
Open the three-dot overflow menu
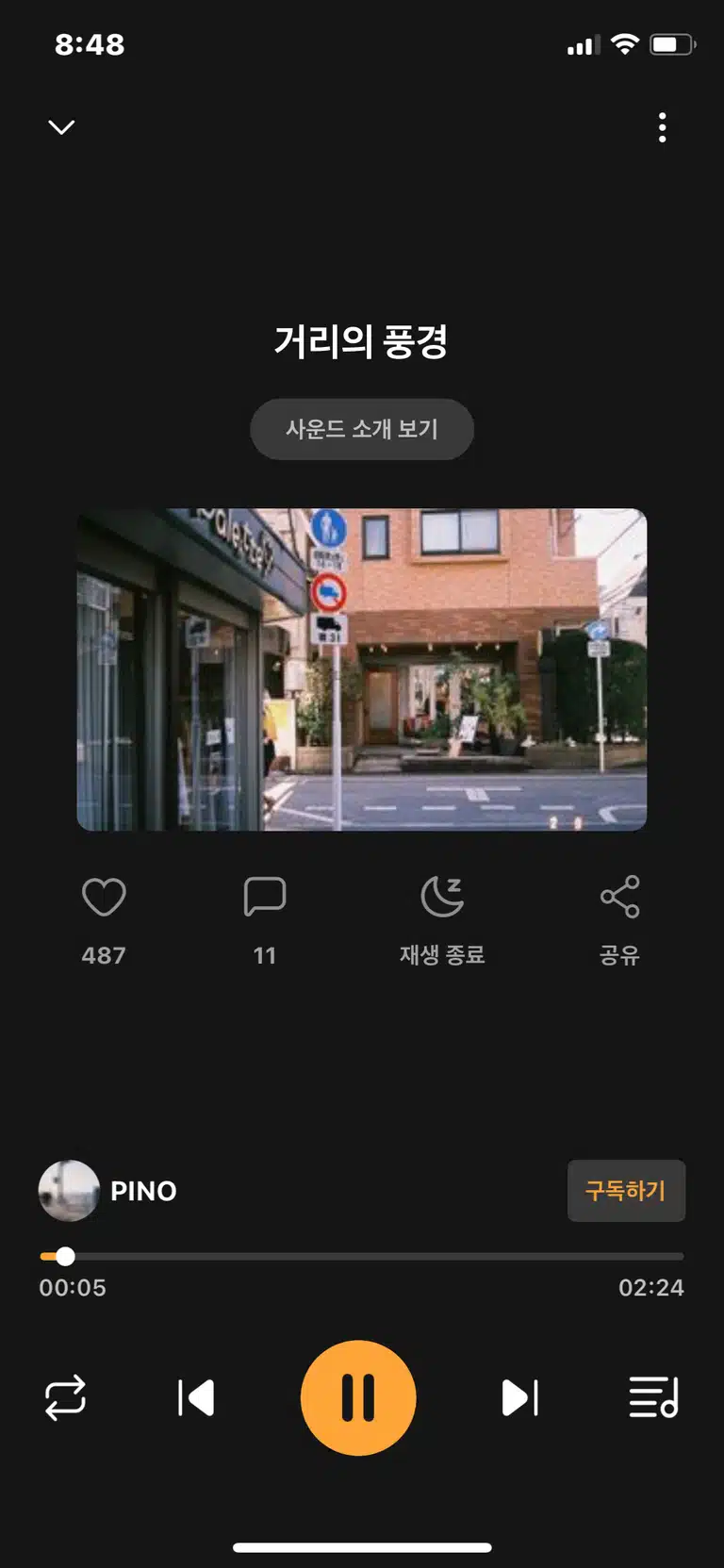pos(663,127)
